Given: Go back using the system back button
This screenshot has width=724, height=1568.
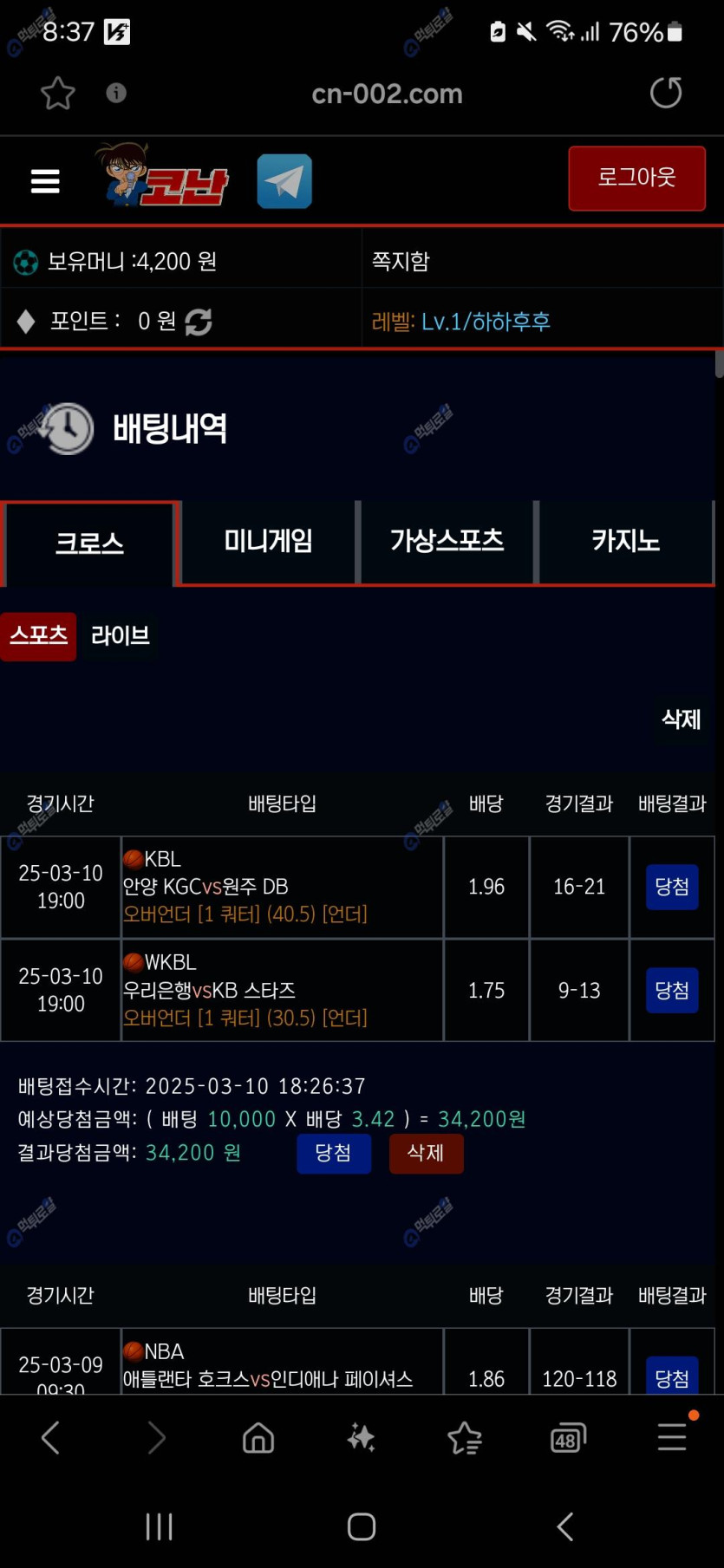Looking at the screenshot, I should coord(565,1526).
